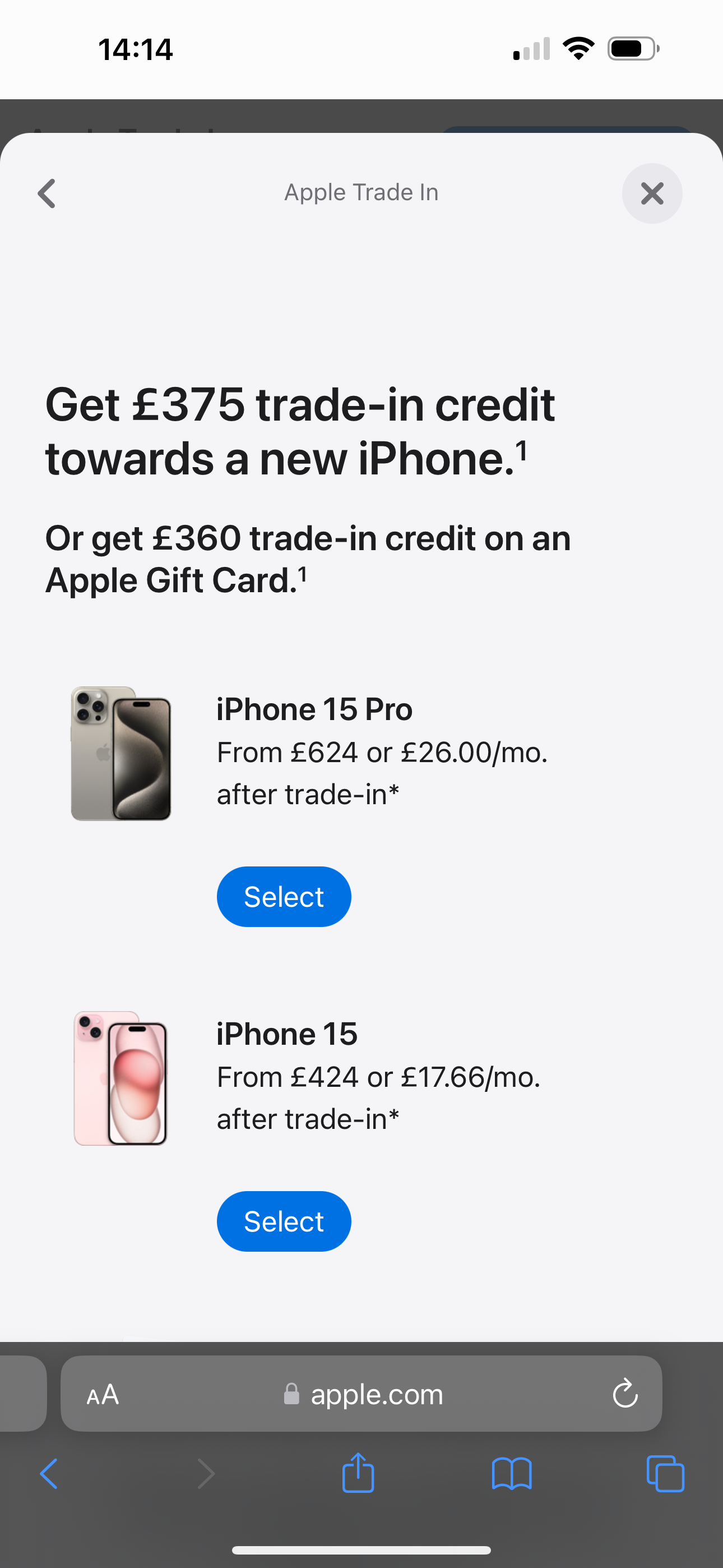Reload the apple.com page
This screenshot has height=1568, width=723.
pyautogui.click(x=624, y=1394)
